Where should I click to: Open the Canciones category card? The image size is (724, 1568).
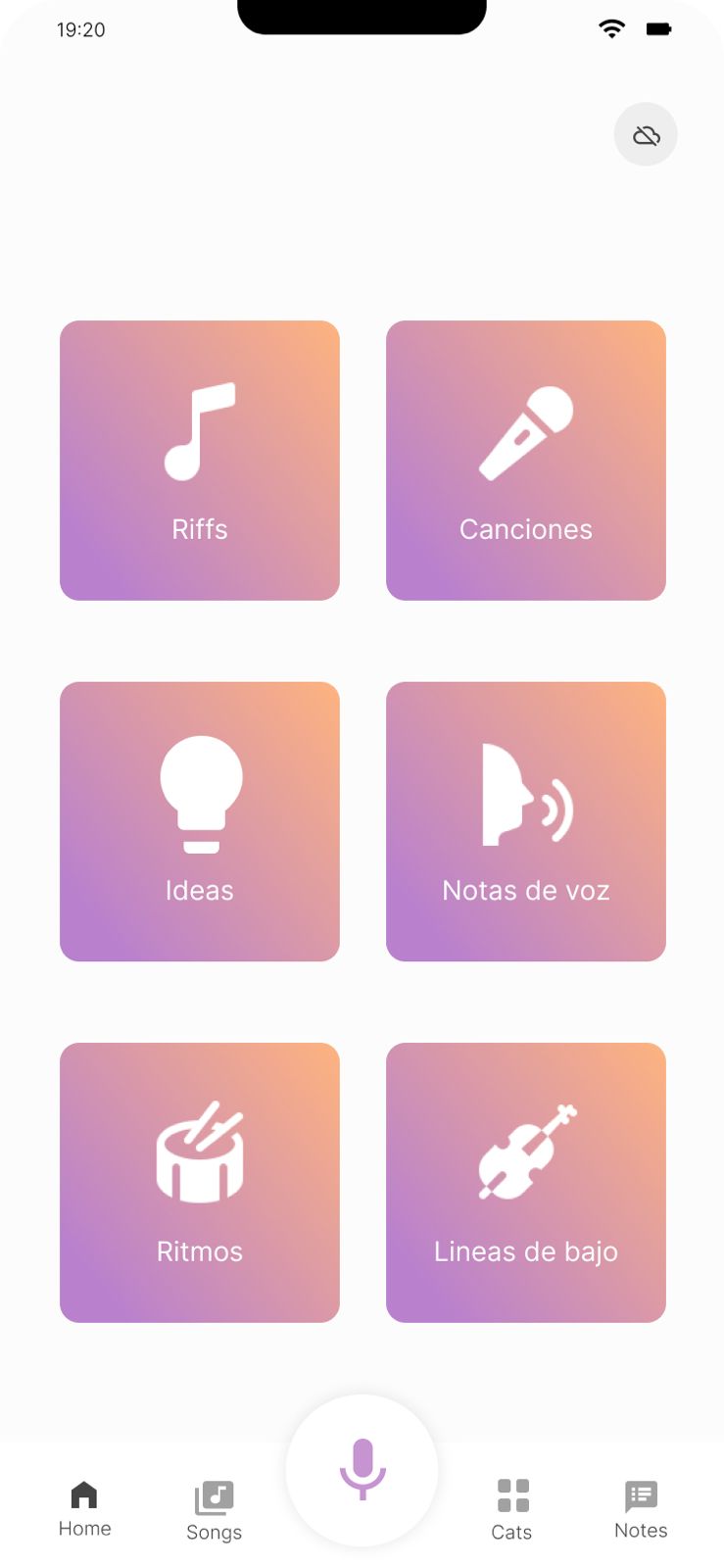pos(526,461)
